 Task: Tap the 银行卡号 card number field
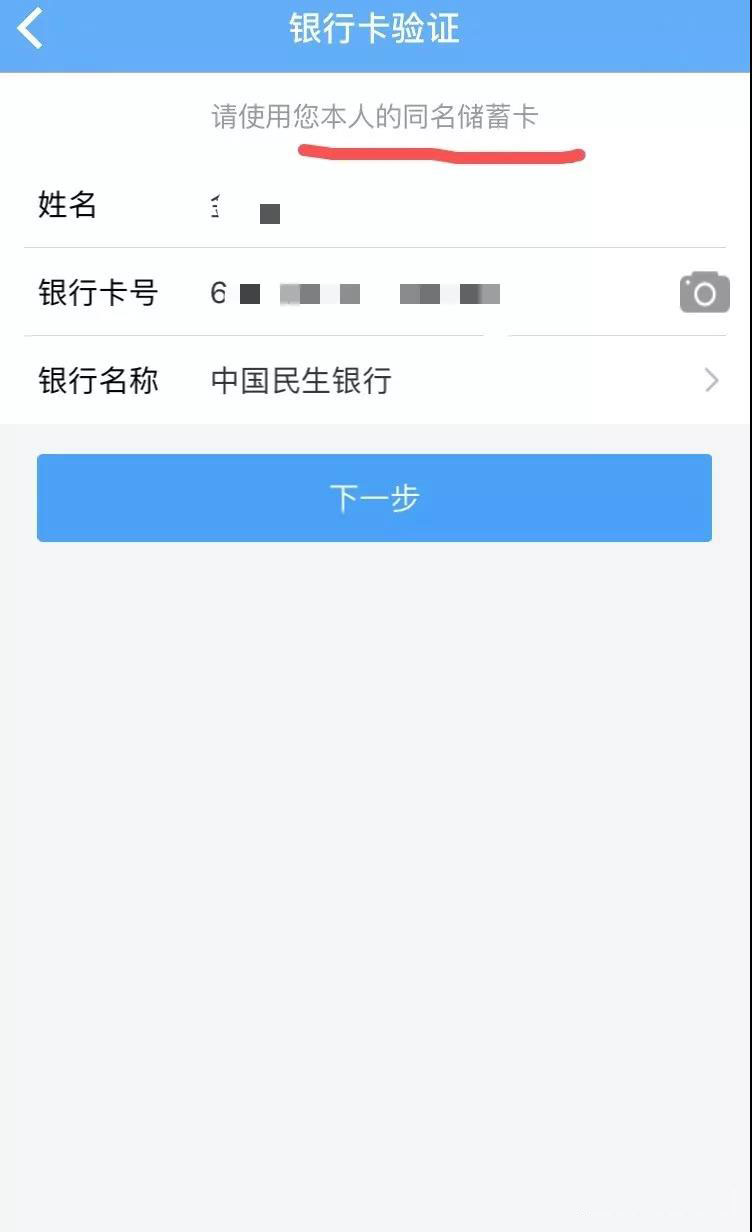[x=420, y=294]
